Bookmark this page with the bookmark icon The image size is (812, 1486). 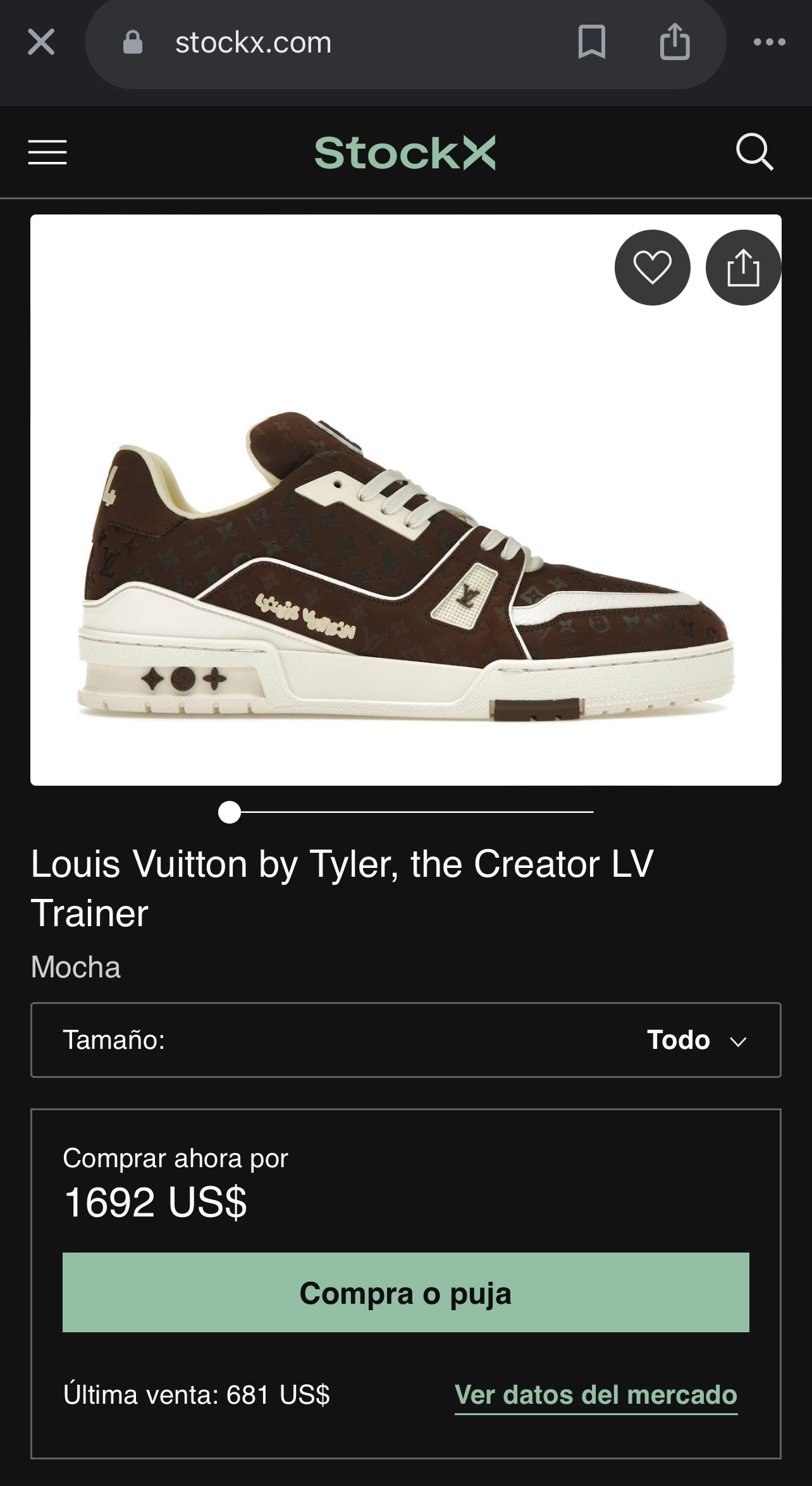point(593,42)
